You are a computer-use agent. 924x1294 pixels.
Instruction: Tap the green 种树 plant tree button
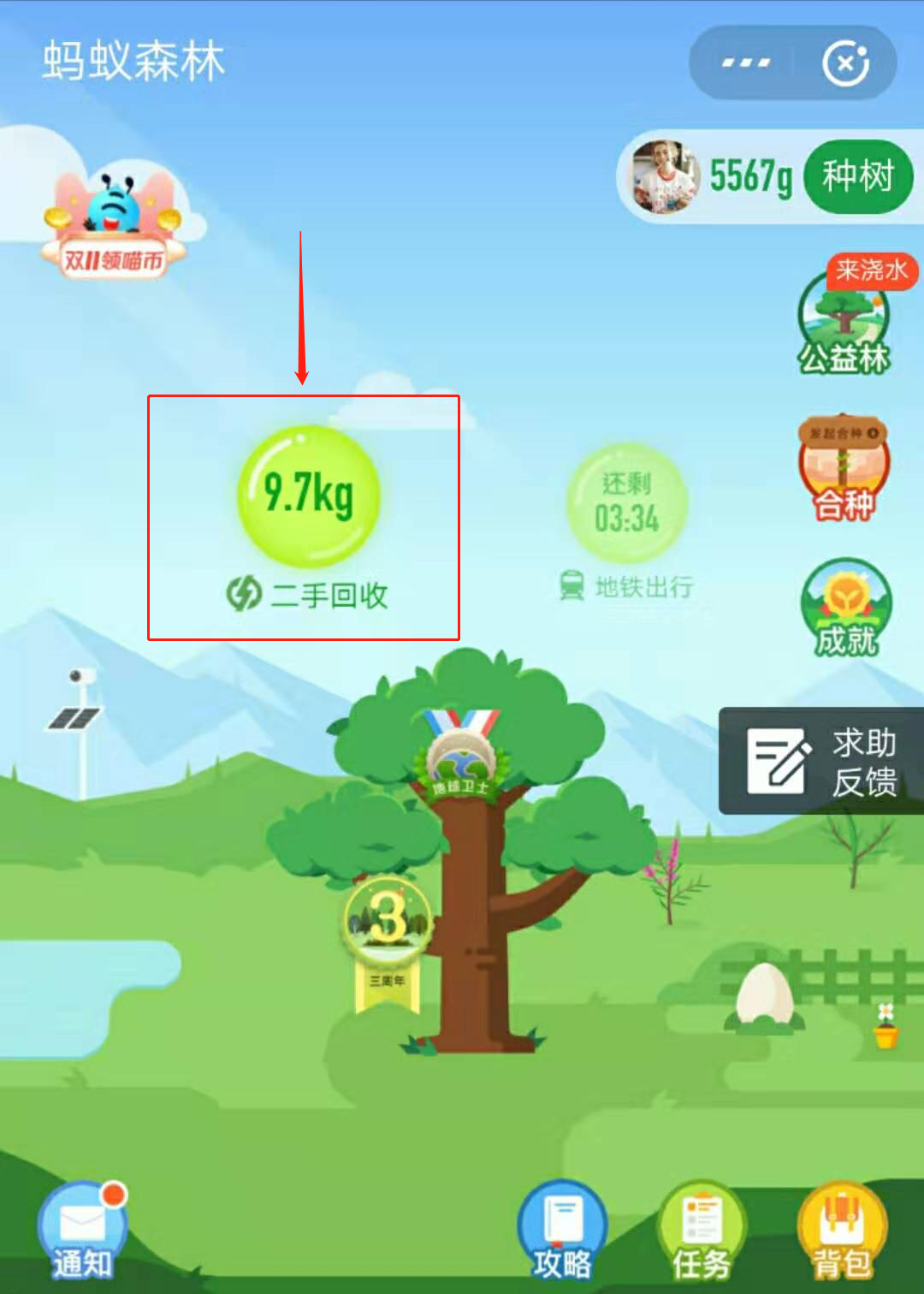[x=858, y=177]
